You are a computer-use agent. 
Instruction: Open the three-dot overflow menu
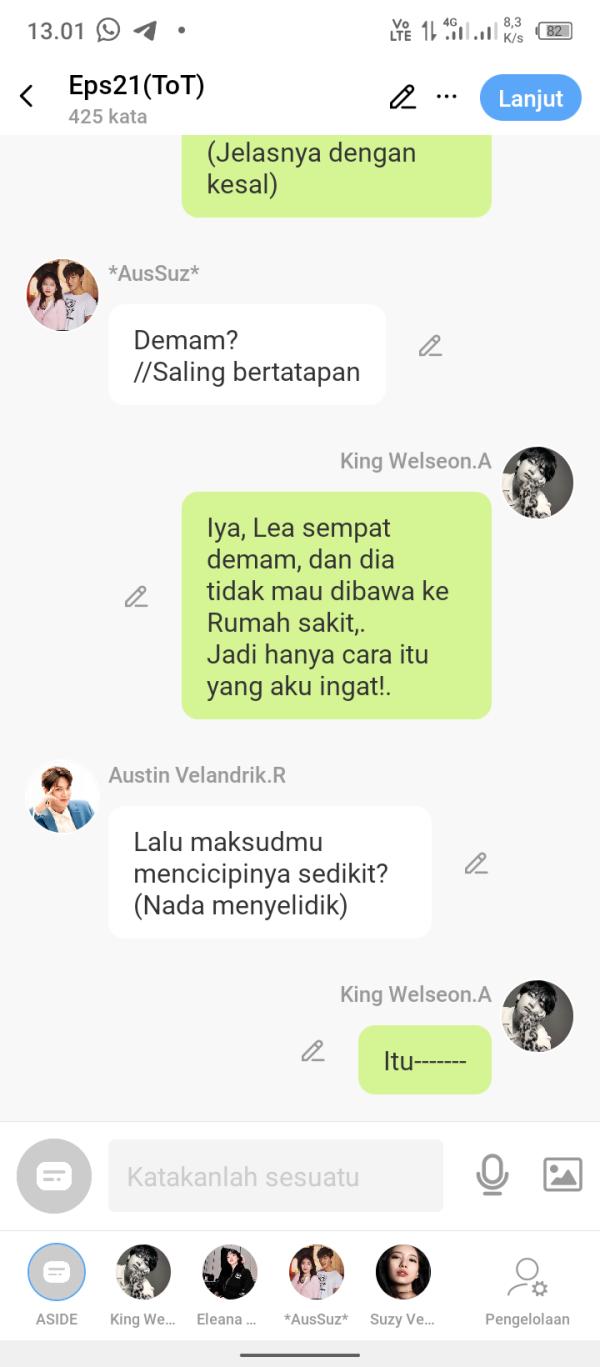(x=447, y=97)
